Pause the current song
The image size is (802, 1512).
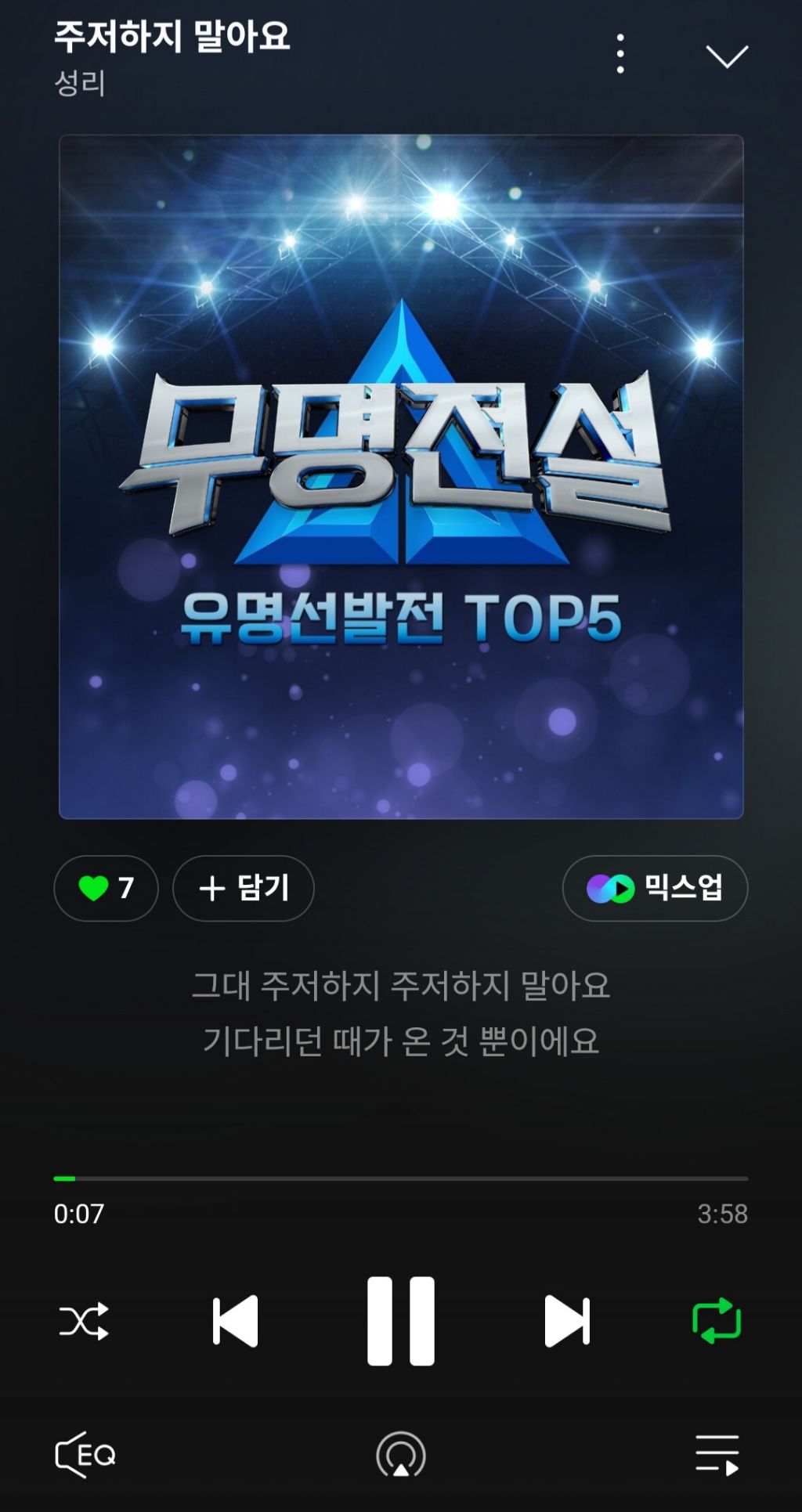pos(401,1321)
